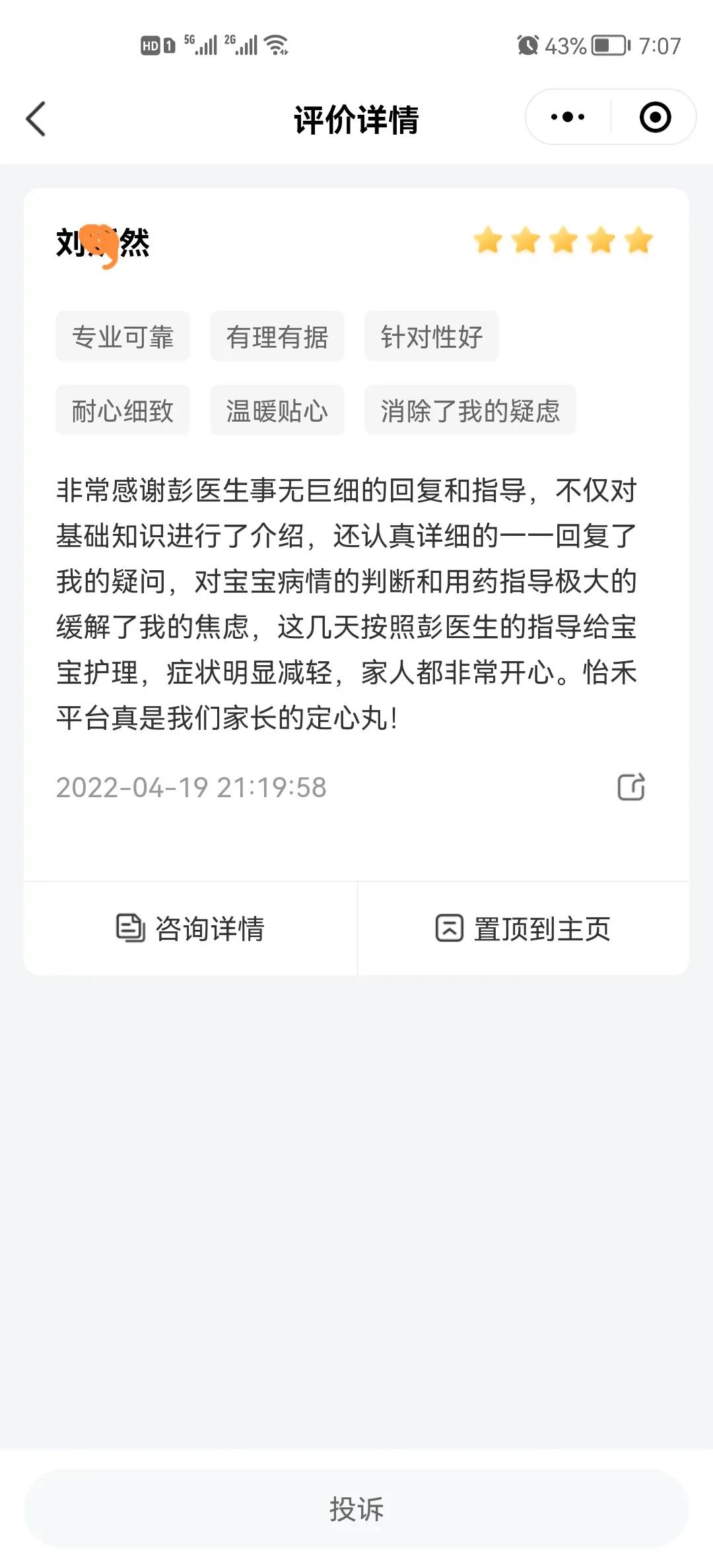Tap the fifth star in the rating
The width and height of the screenshot is (713, 1568).
[636, 242]
